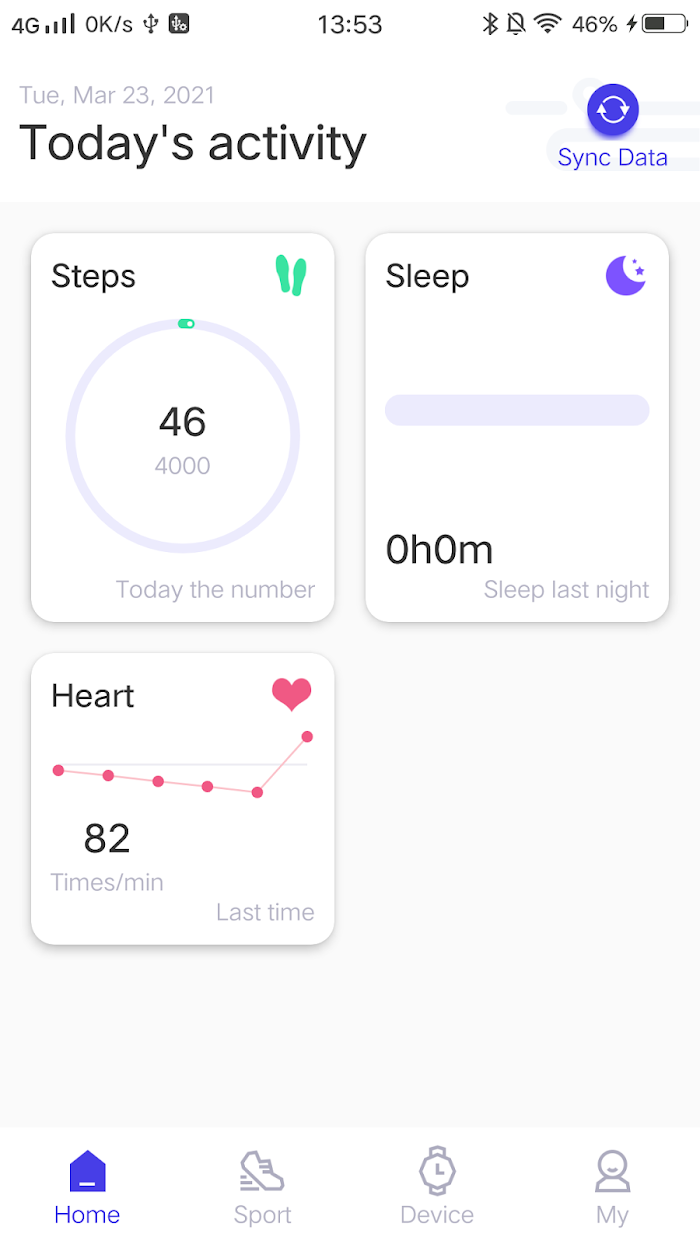Open the Steps card
Image resolution: width=700 pixels, height=1244 pixels.
point(183,428)
